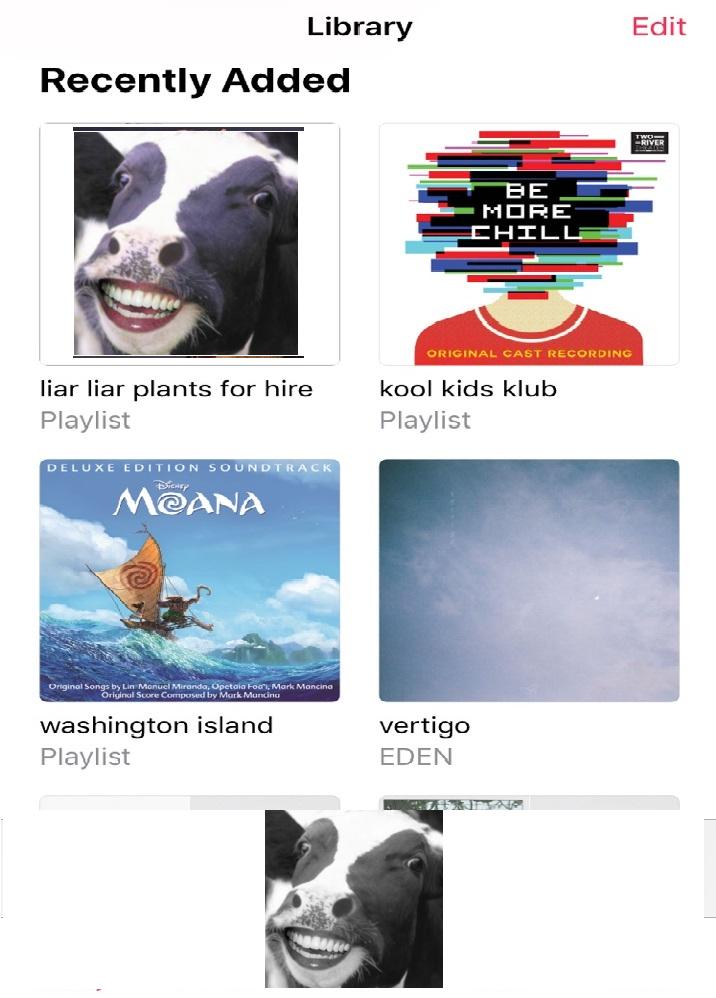This screenshot has width=716, height=998.
Task: Open the kool kids klub playlist
Action: click(x=529, y=243)
